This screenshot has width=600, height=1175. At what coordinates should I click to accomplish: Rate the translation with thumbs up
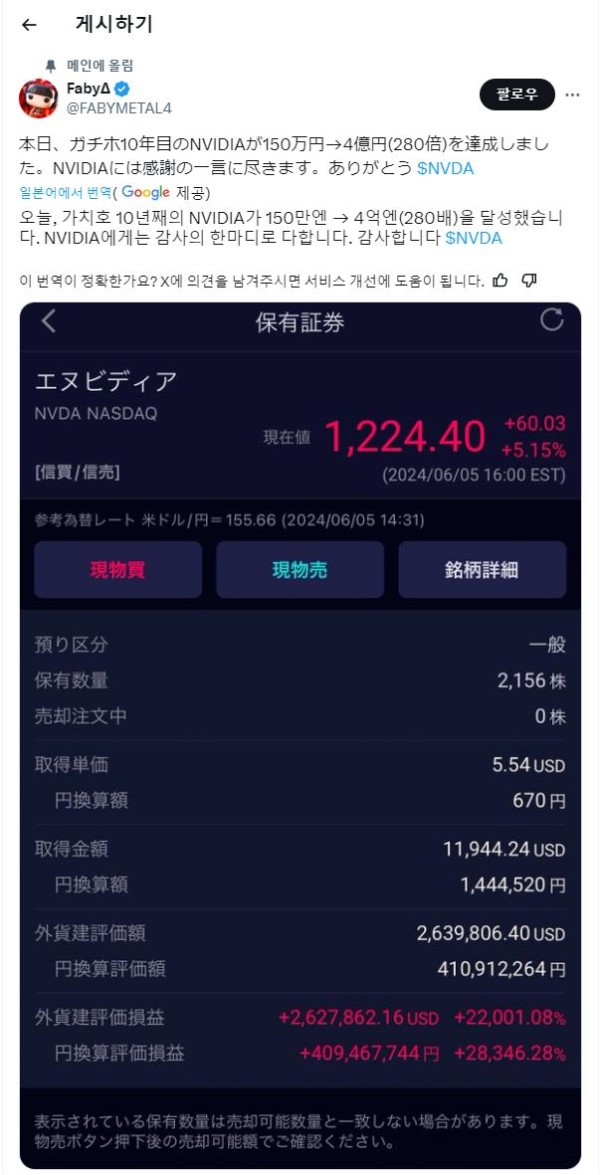(501, 281)
